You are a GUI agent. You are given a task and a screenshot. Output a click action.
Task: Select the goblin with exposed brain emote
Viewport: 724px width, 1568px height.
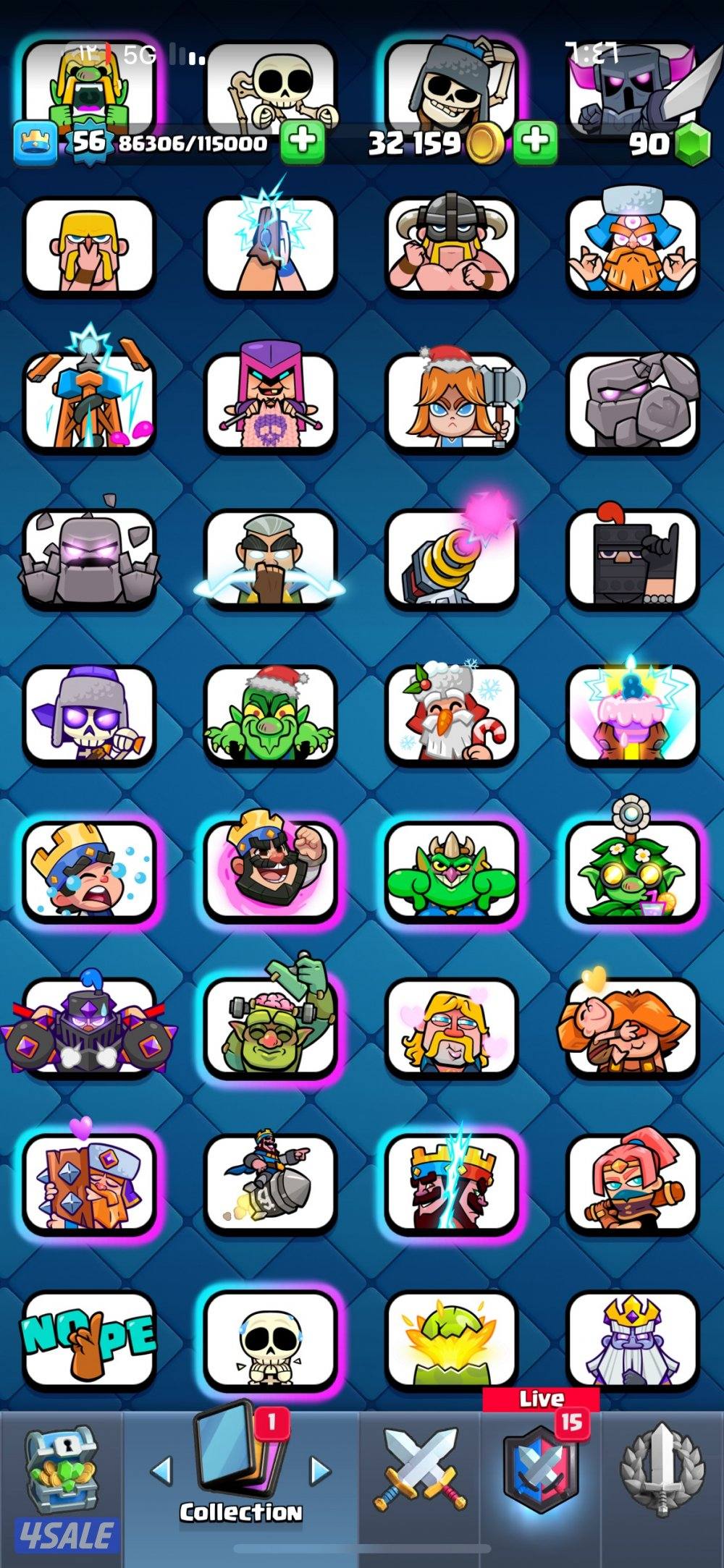click(270, 1027)
